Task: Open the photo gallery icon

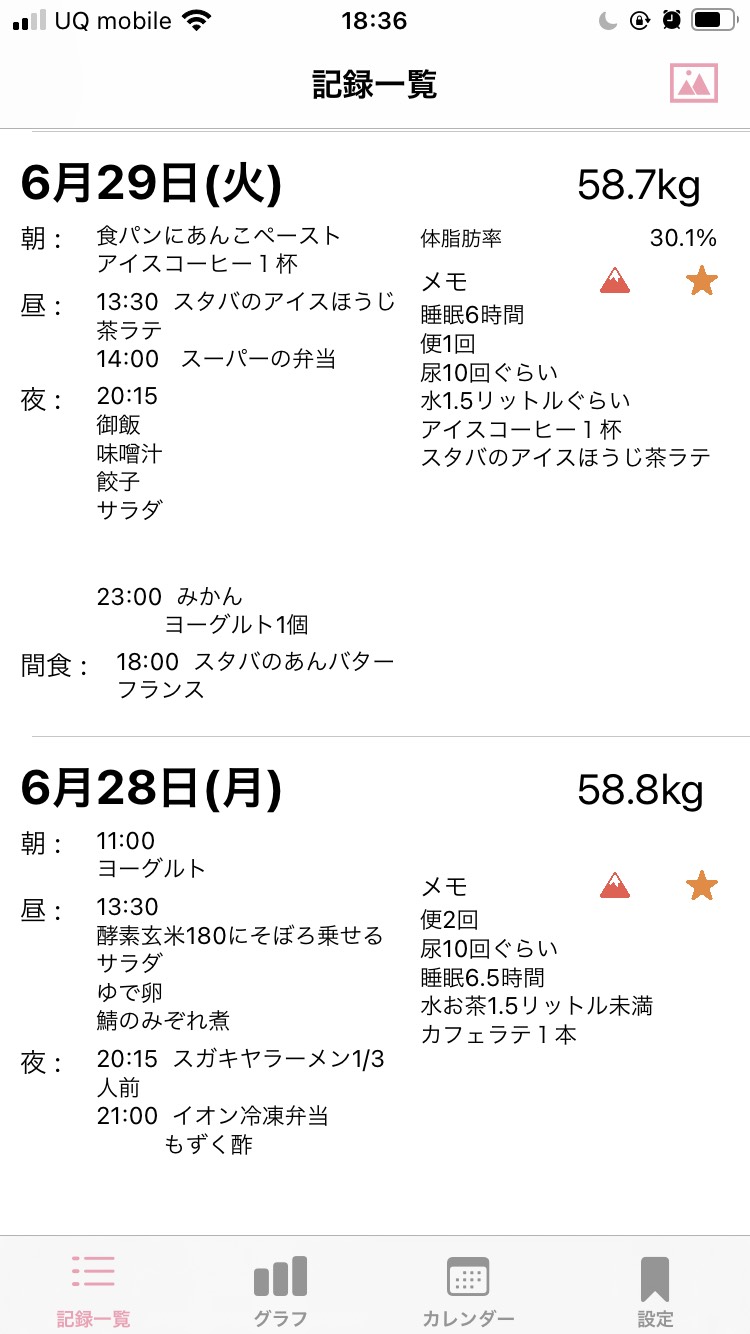Action: click(x=694, y=83)
